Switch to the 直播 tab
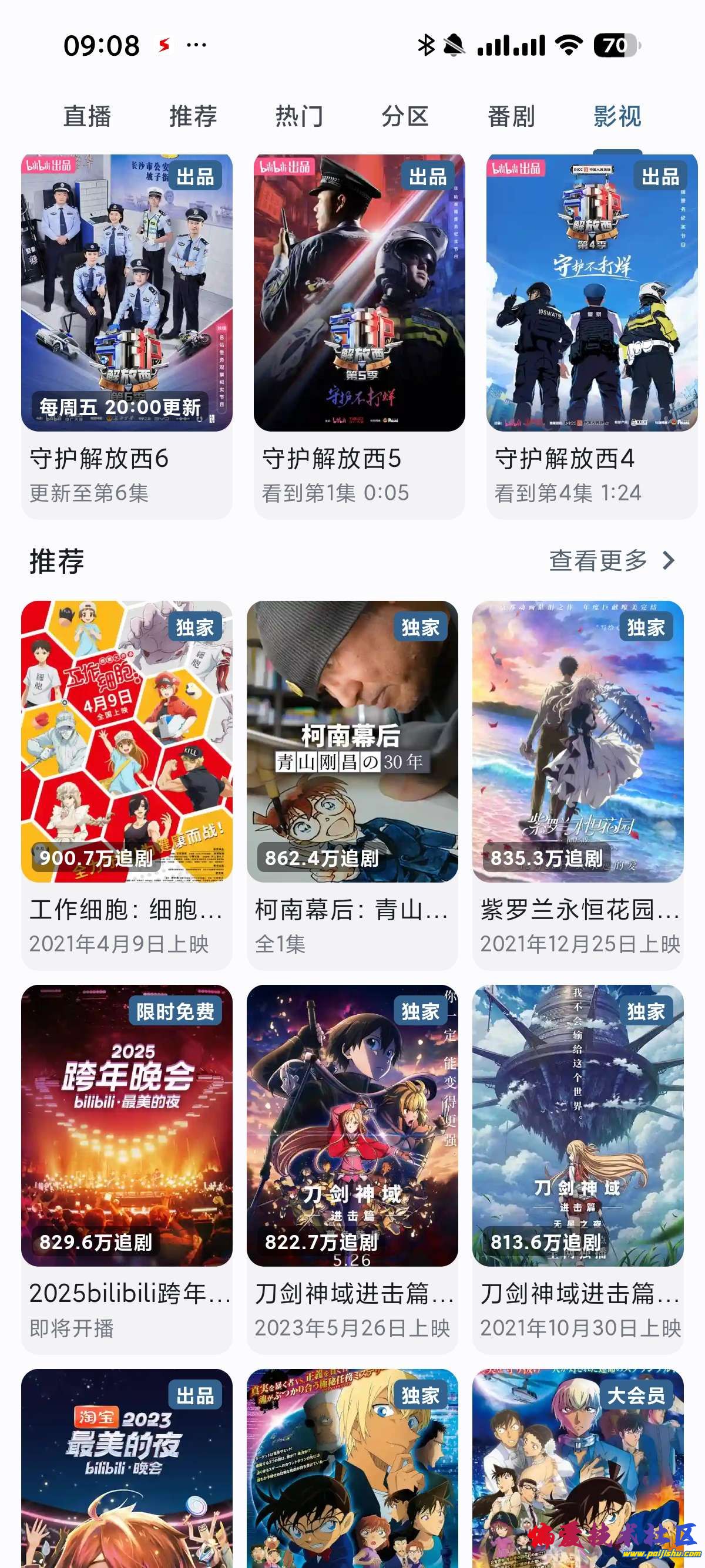Viewport: 705px width, 1568px height. (87, 116)
